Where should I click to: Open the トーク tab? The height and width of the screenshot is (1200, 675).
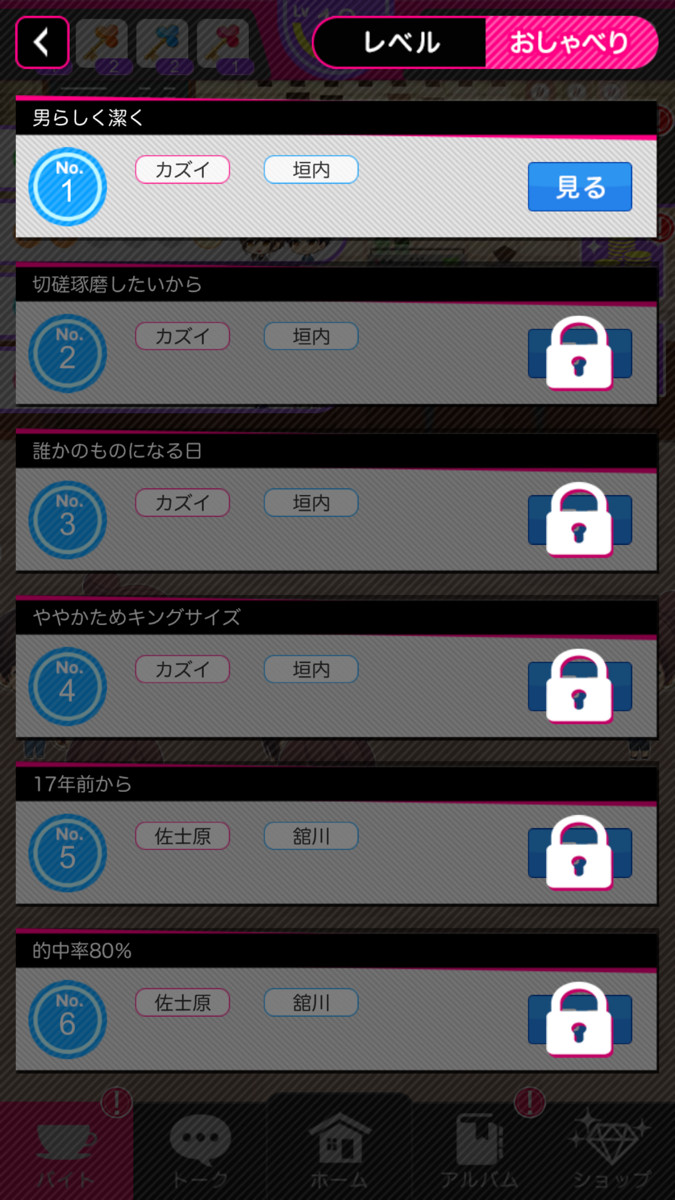click(200, 1152)
